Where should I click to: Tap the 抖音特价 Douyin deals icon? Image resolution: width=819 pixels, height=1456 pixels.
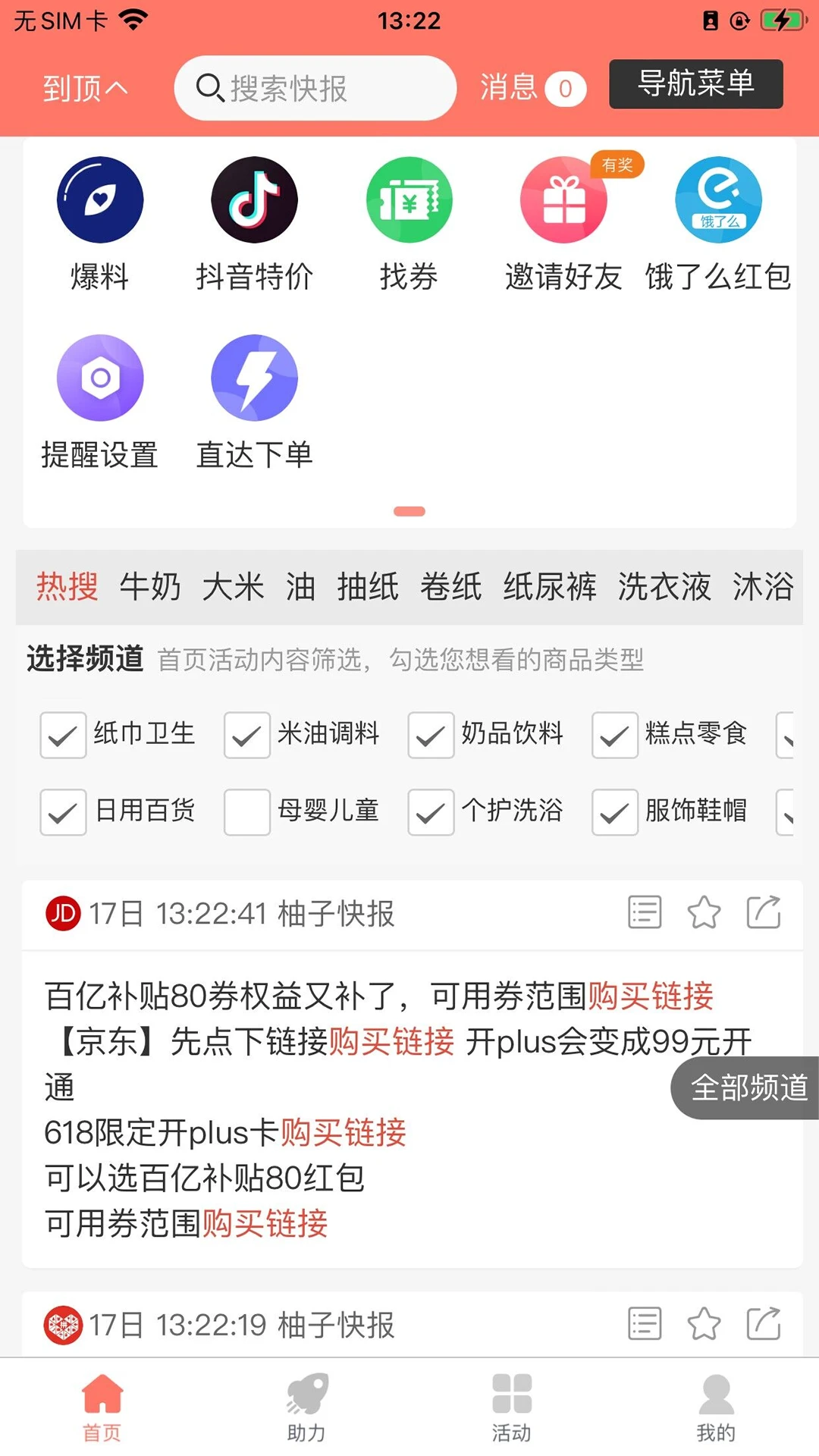[x=255, y=199]
